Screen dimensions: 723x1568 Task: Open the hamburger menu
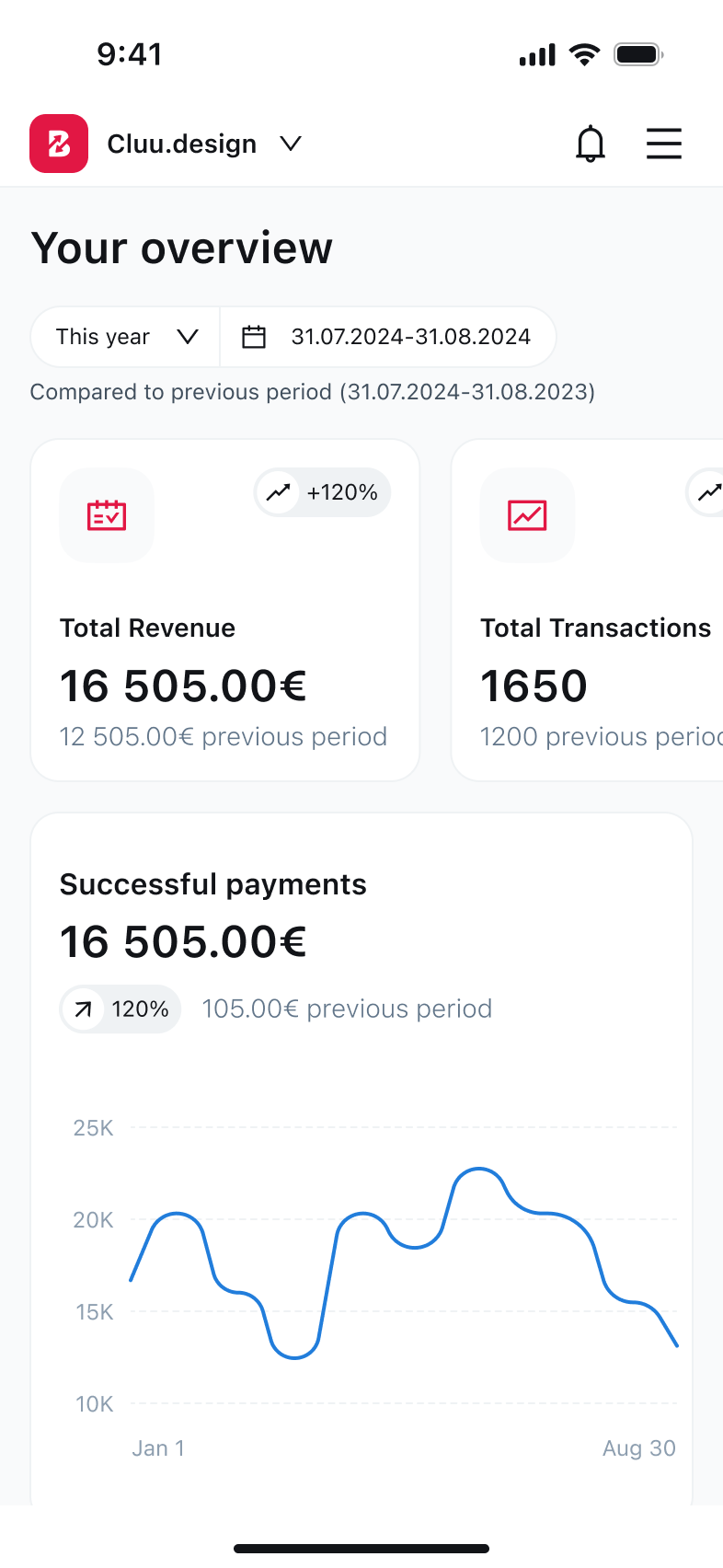click(x=663, y=144)
